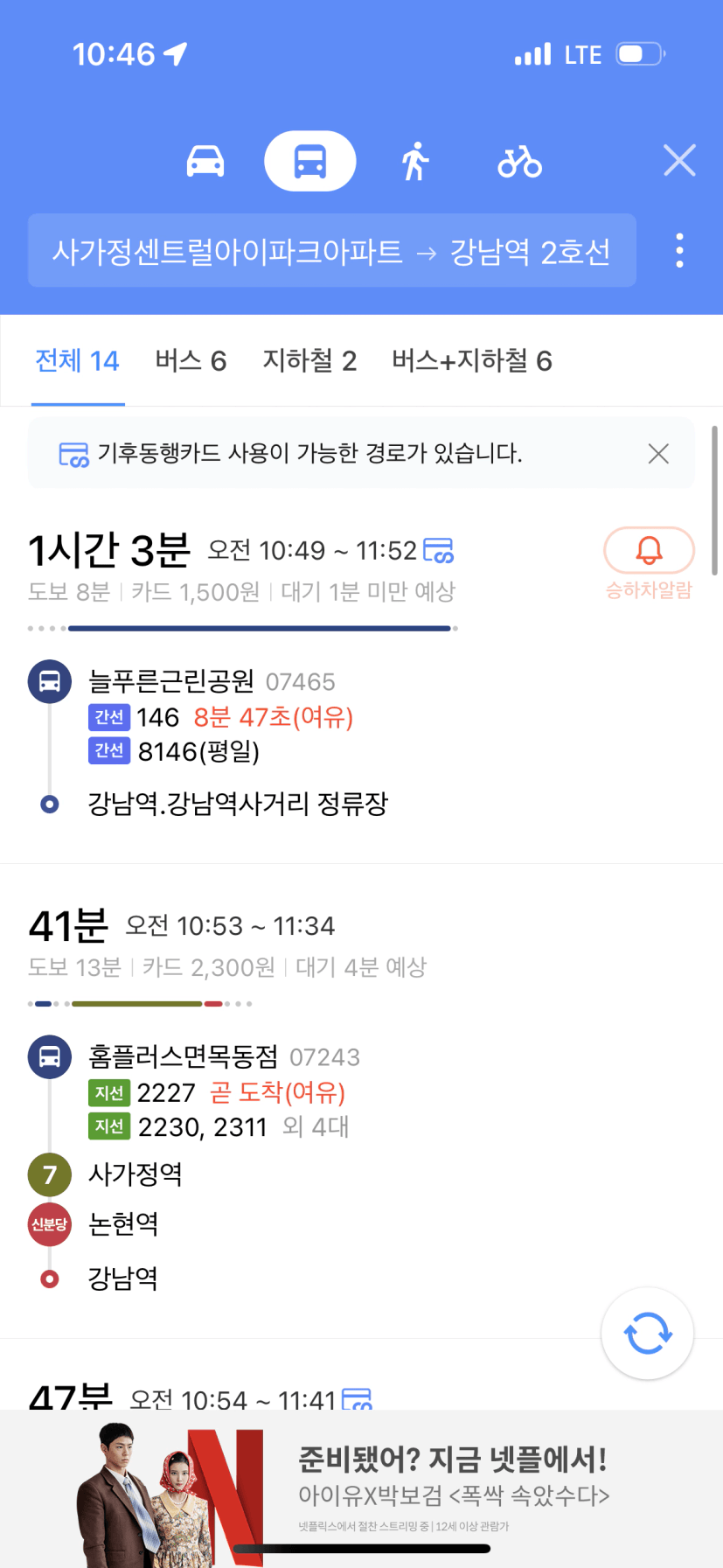Screen dimensions: 723x1568
Task: Open the 1시간 3분 bus route
Action: pyautogui.click(x=361, y=678)
